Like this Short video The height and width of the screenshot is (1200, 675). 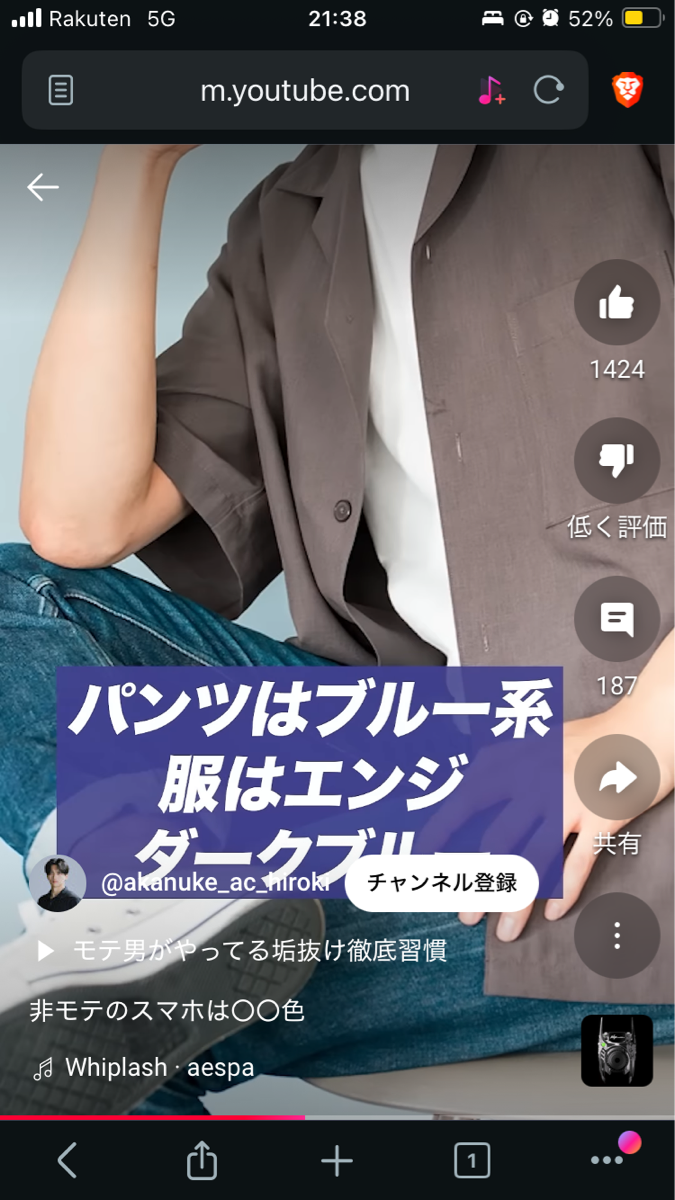tap(617, 303)
